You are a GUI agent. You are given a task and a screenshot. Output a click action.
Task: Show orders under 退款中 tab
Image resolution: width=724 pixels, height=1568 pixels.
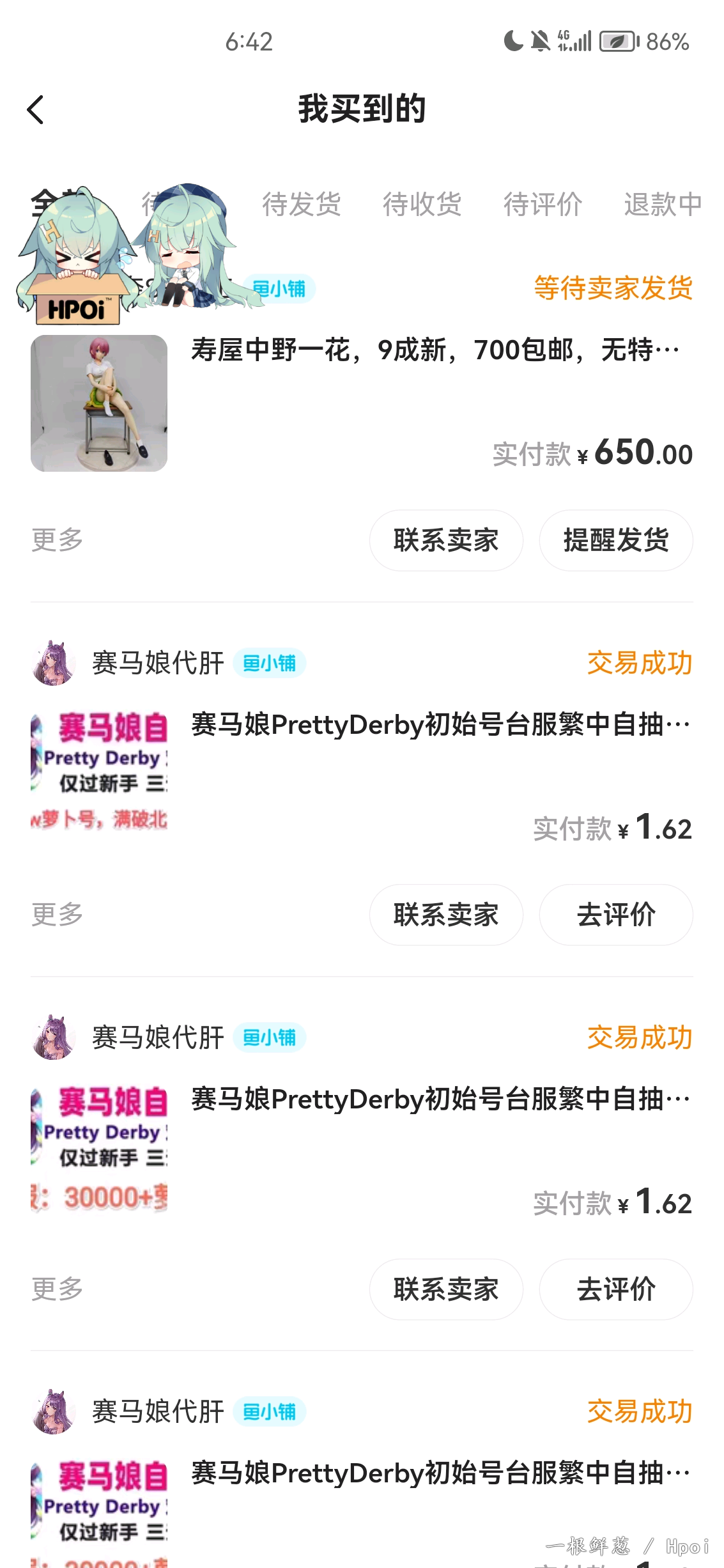(663, 205)
